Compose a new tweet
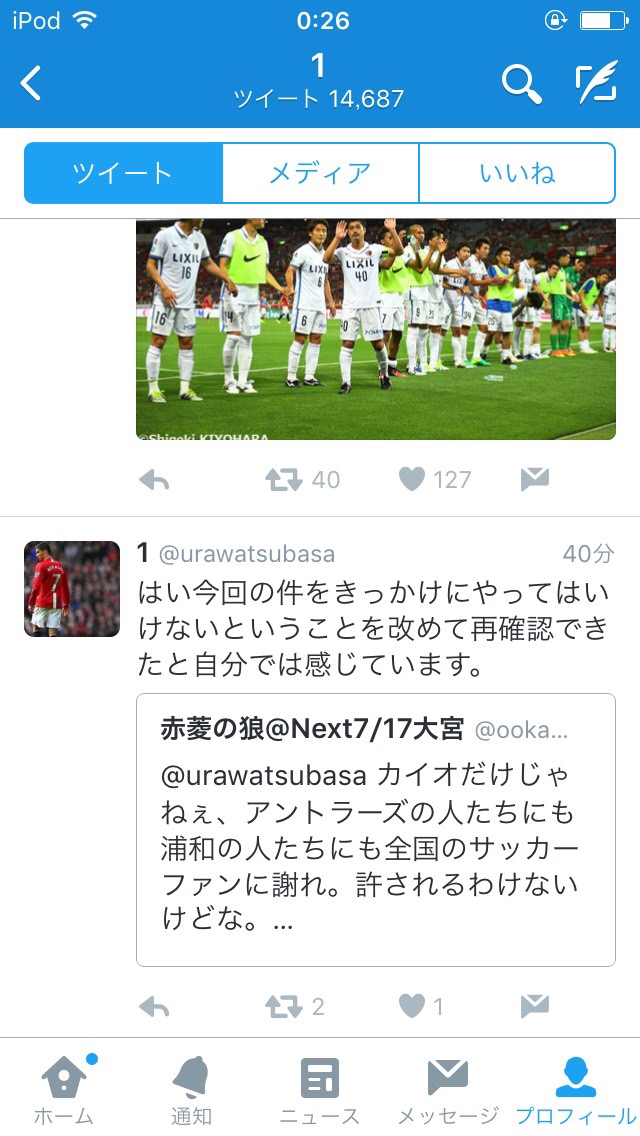 click(x=597, y=84)
